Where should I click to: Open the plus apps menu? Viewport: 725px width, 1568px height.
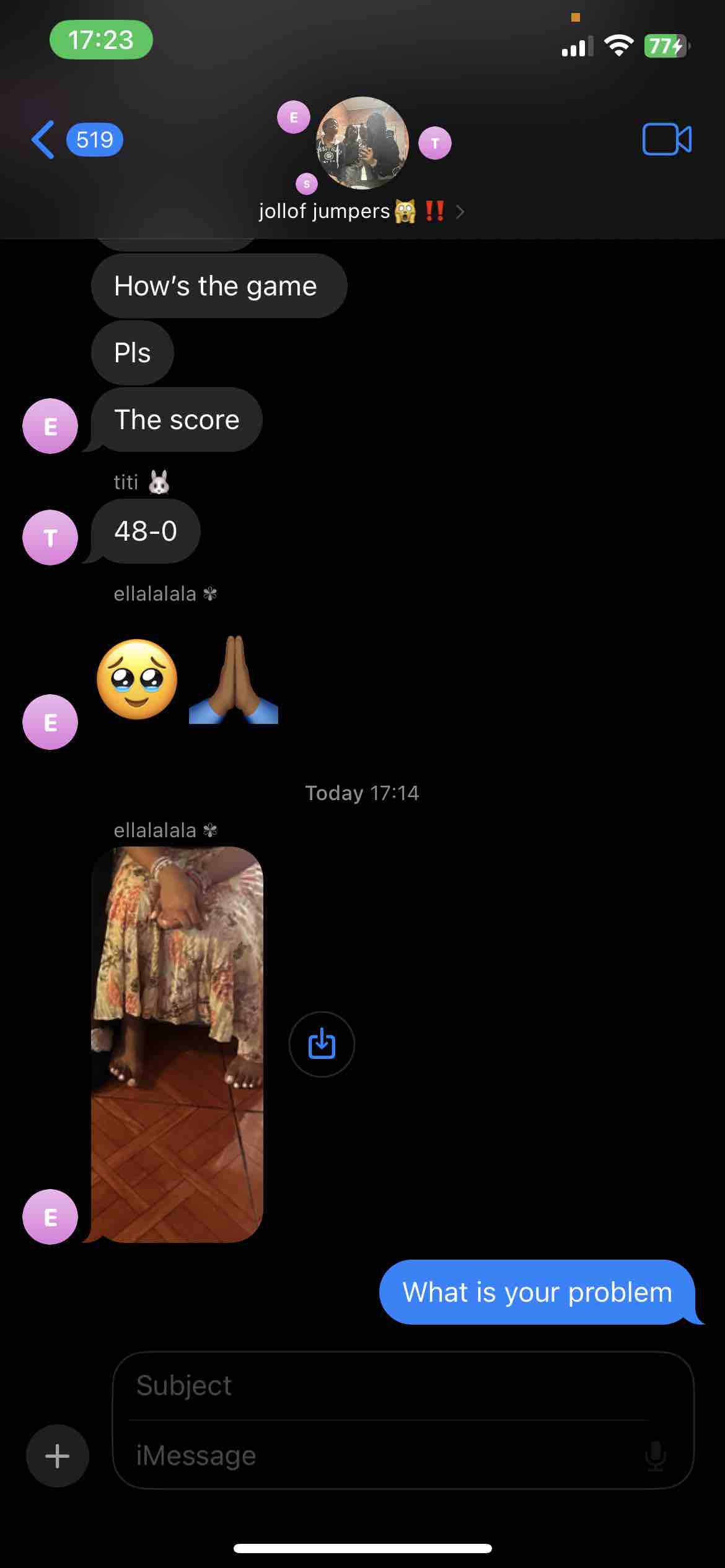57,1456
